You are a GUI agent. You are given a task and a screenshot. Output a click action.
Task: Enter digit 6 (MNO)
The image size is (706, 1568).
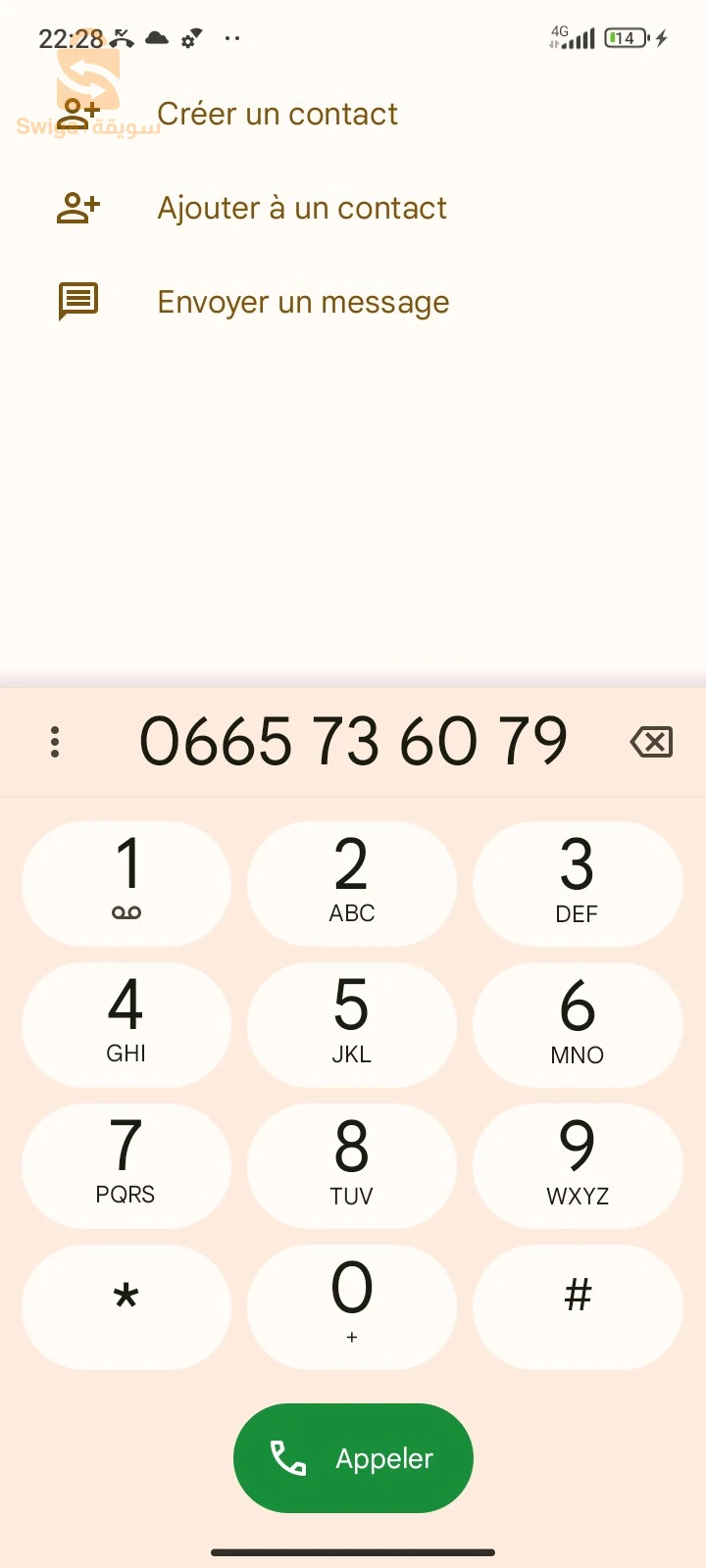(x=578, y=1024)
